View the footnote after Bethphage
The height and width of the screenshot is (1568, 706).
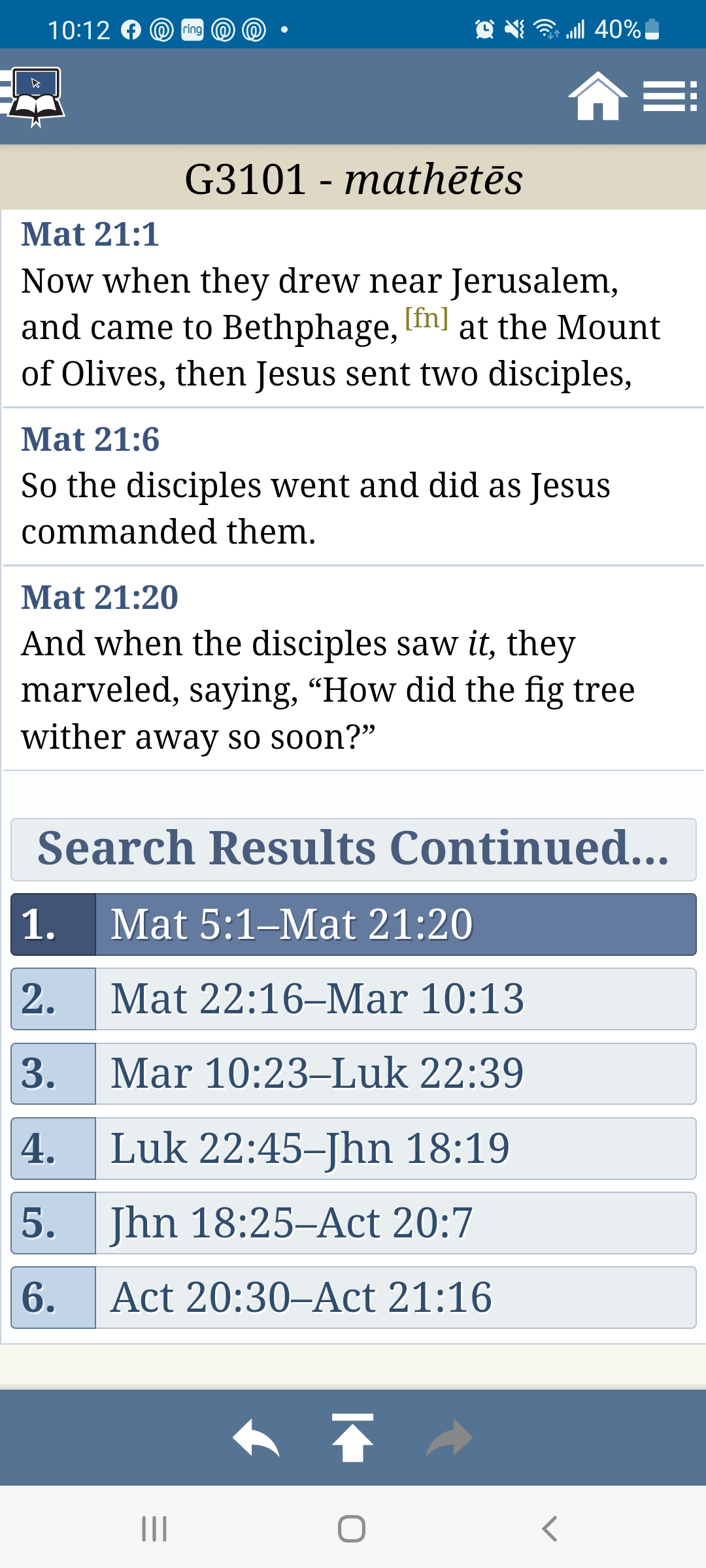[x=426, y=319]
